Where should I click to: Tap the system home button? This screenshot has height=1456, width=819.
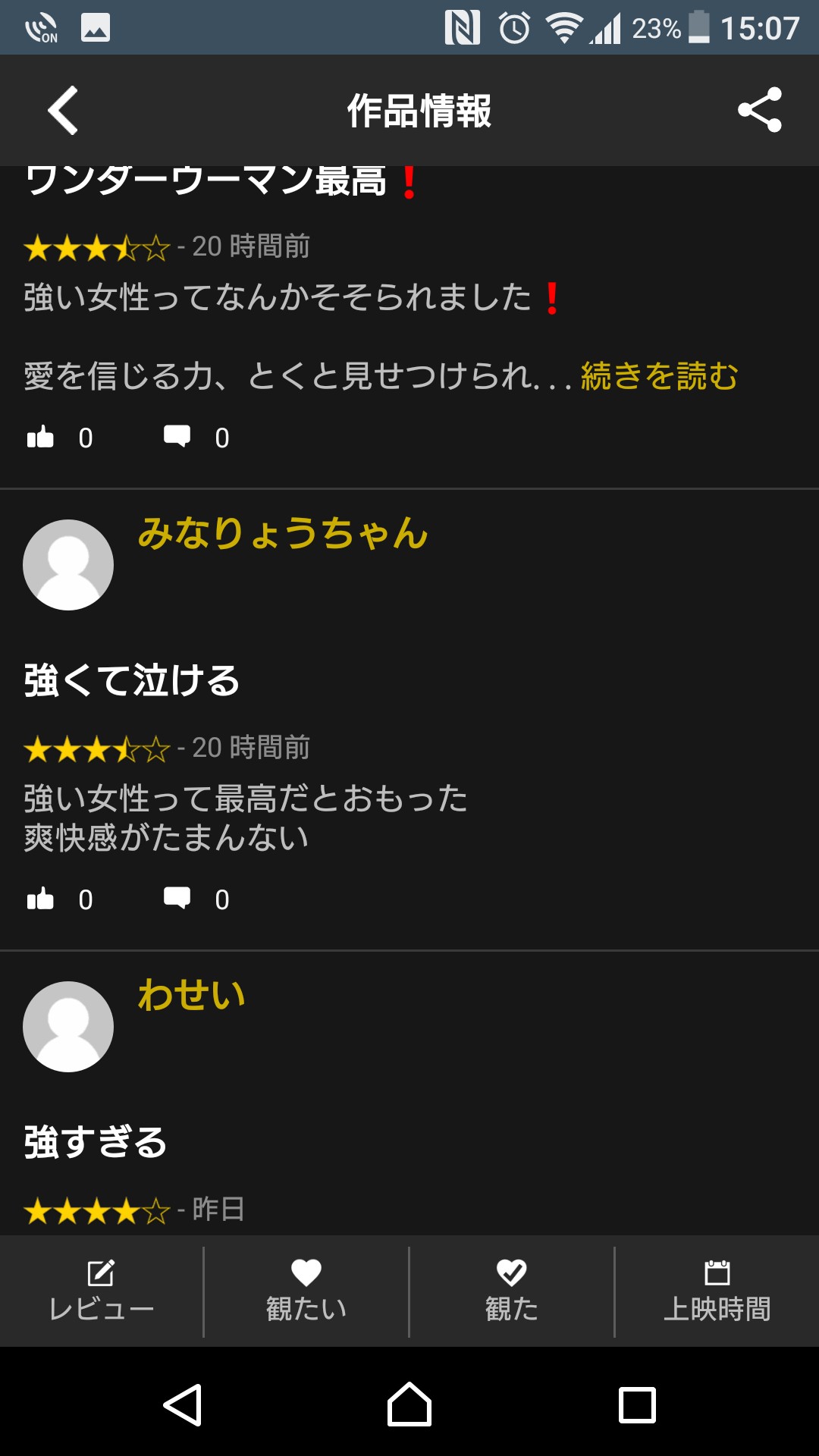click(x=409, y=1405)
